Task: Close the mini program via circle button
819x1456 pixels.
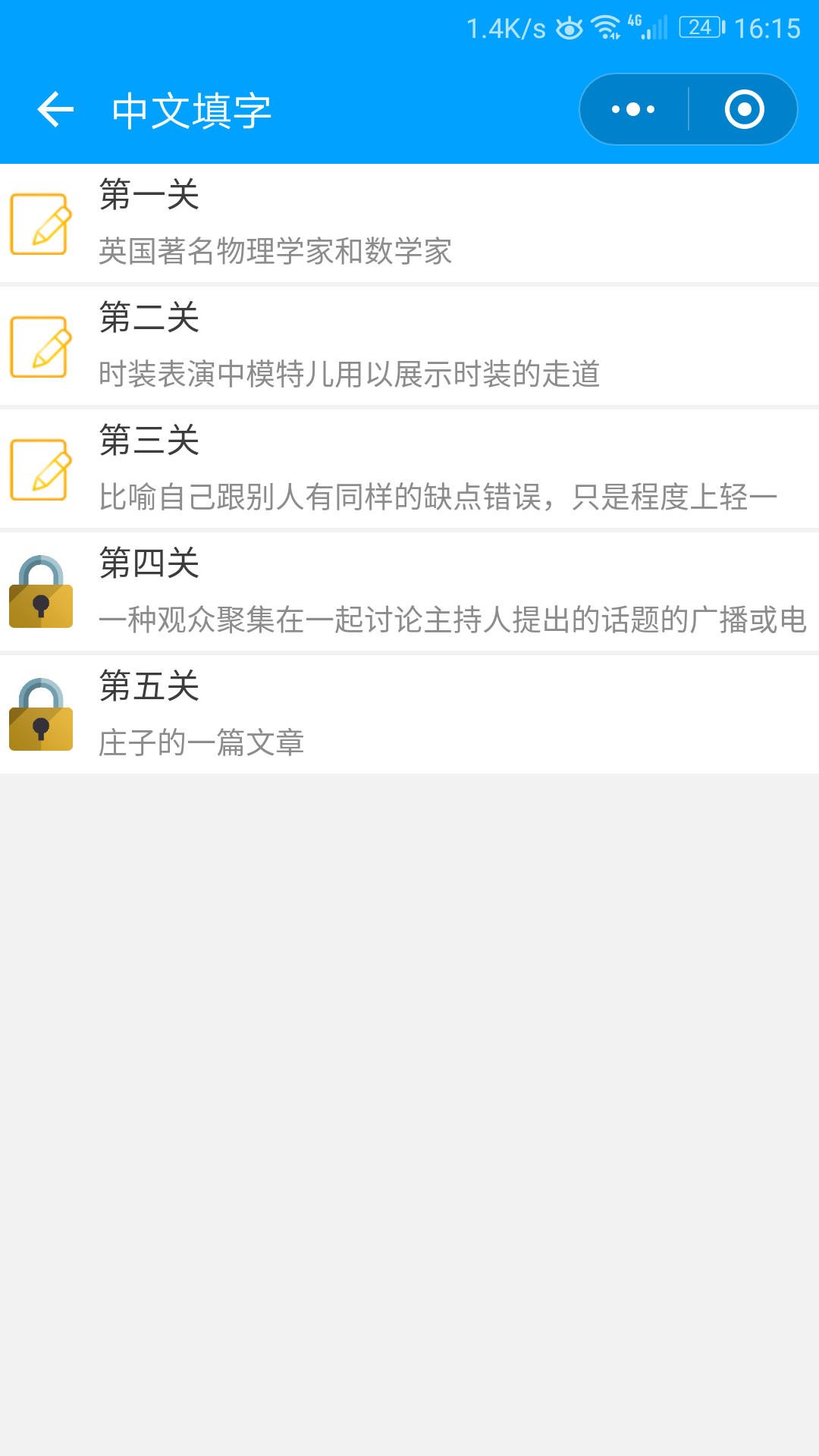Action: pyautogui.click(x=744, y=109)
